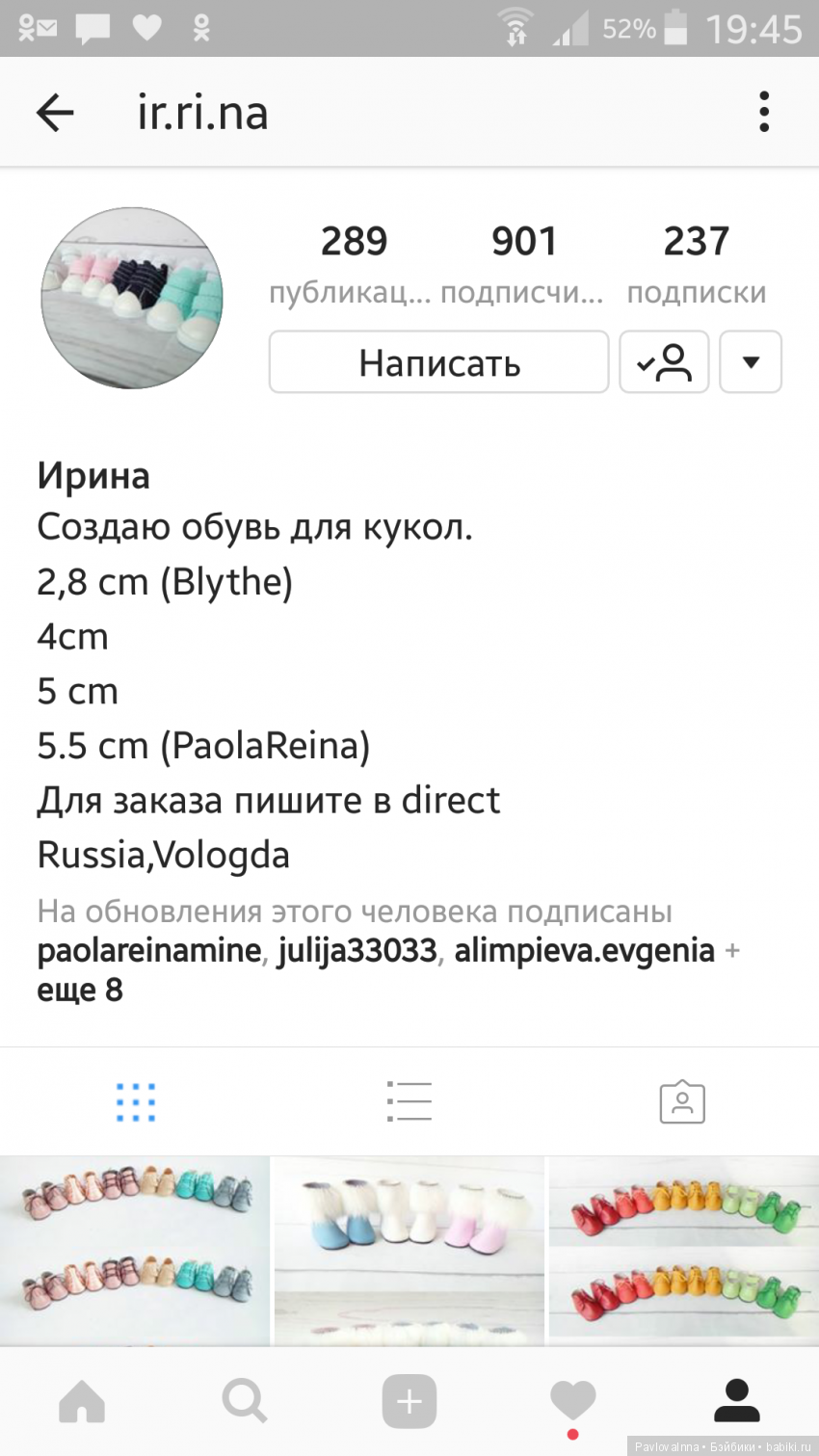Open the search tab
Screen dimensions: 819x1456
point(245,1401)
